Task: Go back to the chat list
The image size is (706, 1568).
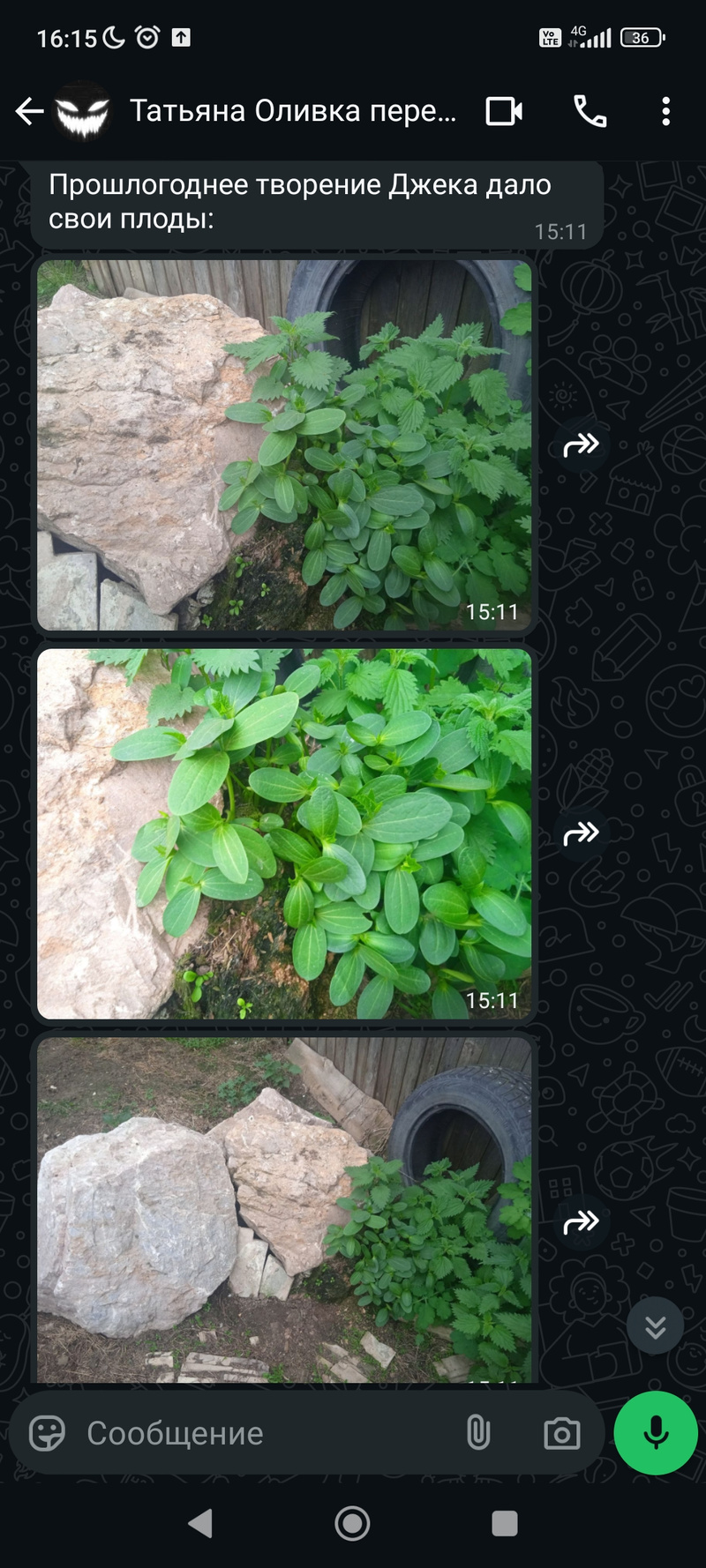Action: coord(29,111)
